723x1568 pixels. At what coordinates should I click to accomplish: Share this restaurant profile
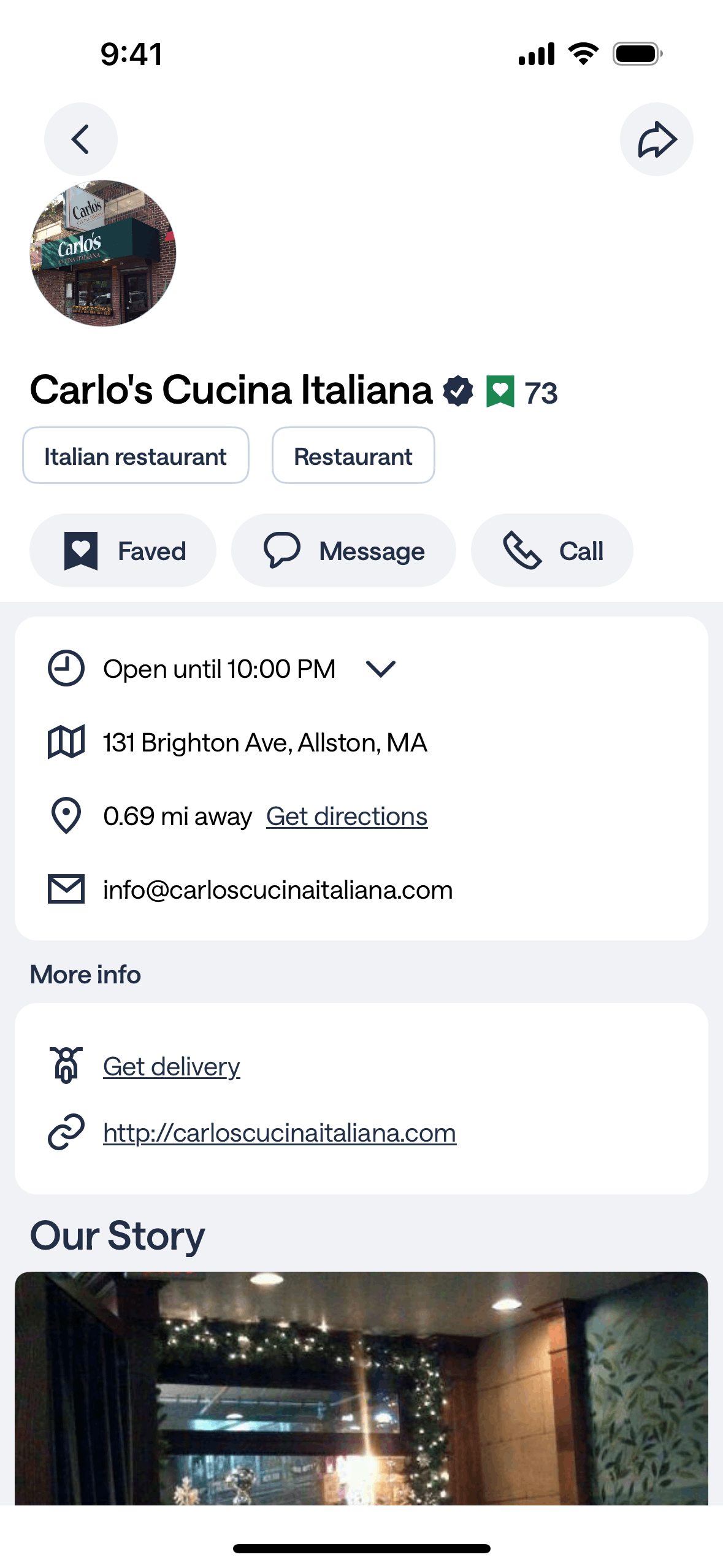(656, 139)
